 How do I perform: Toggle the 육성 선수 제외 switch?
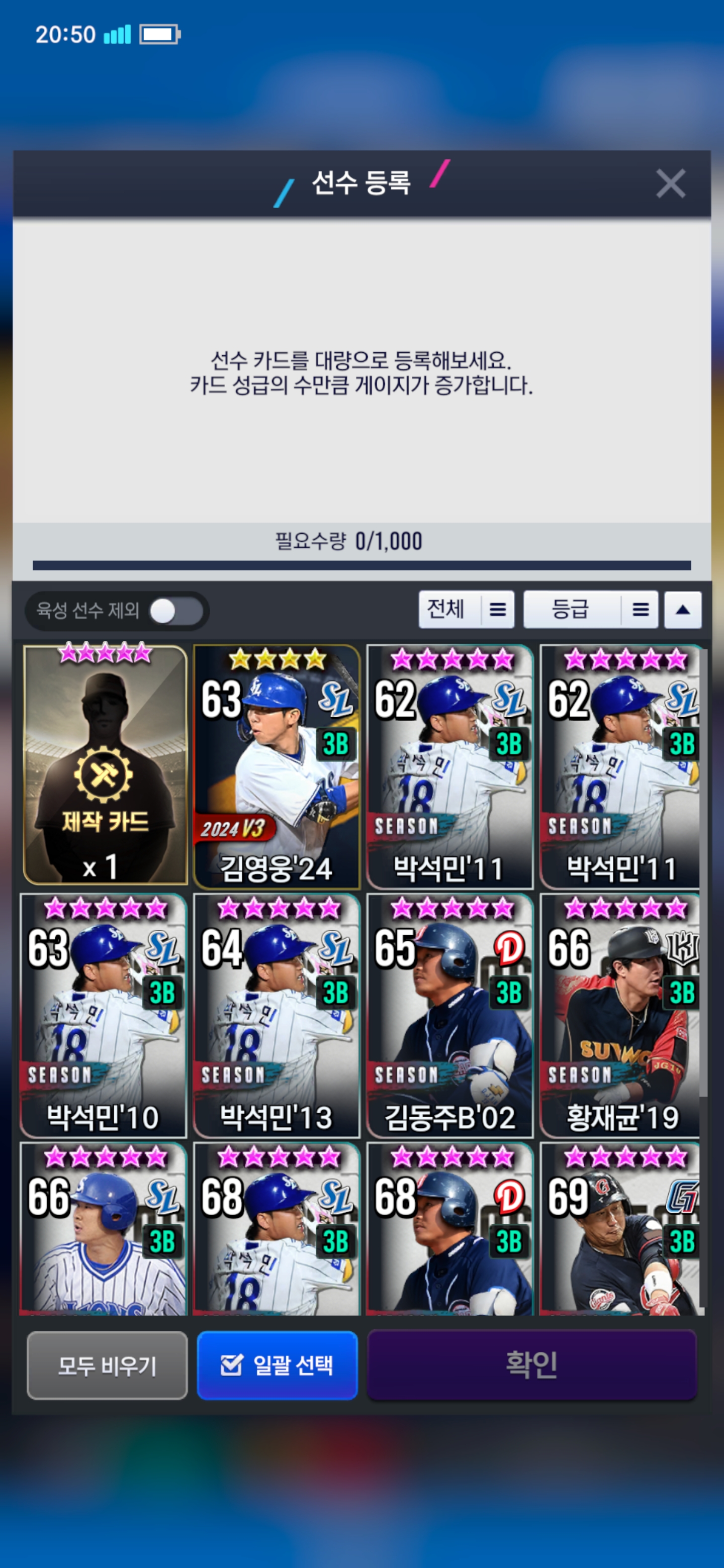tap(176, 611)
